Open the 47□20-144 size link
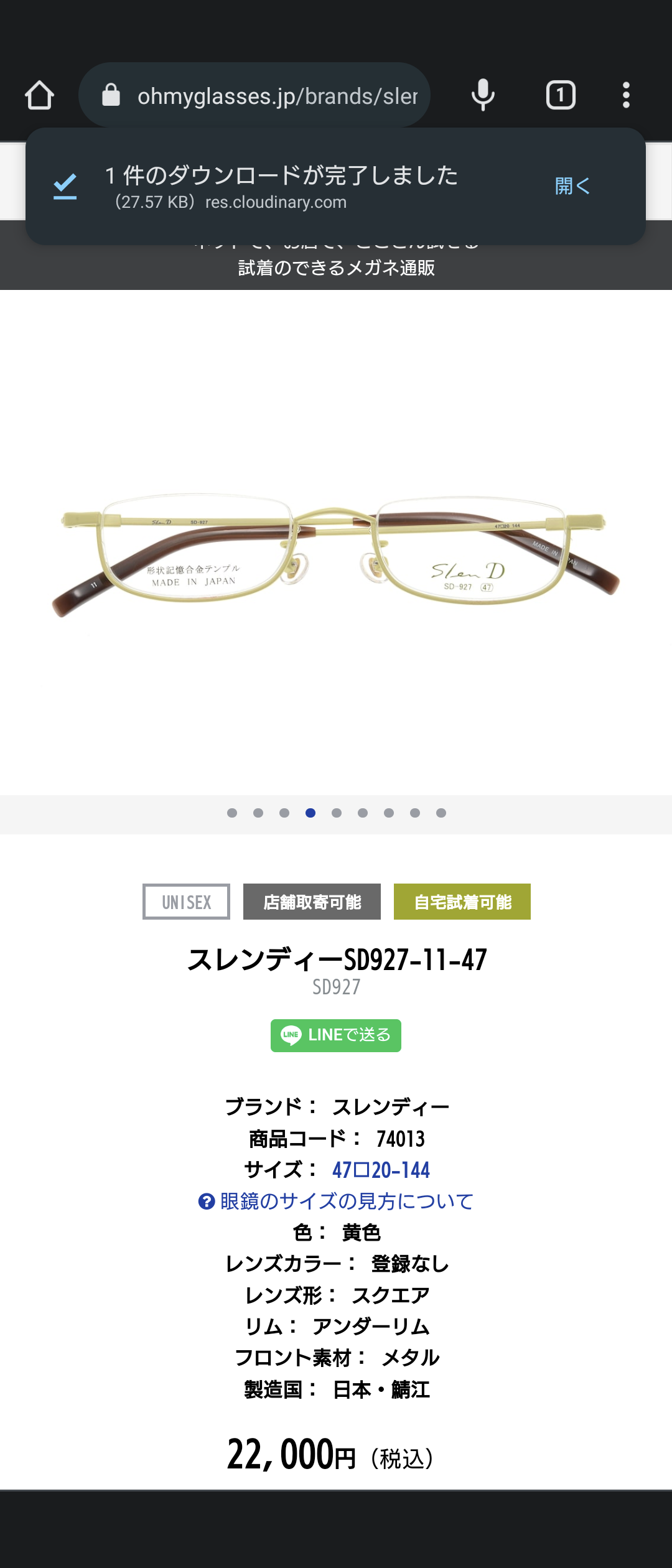The image size is (672, 1568). tap(381, 1170)
